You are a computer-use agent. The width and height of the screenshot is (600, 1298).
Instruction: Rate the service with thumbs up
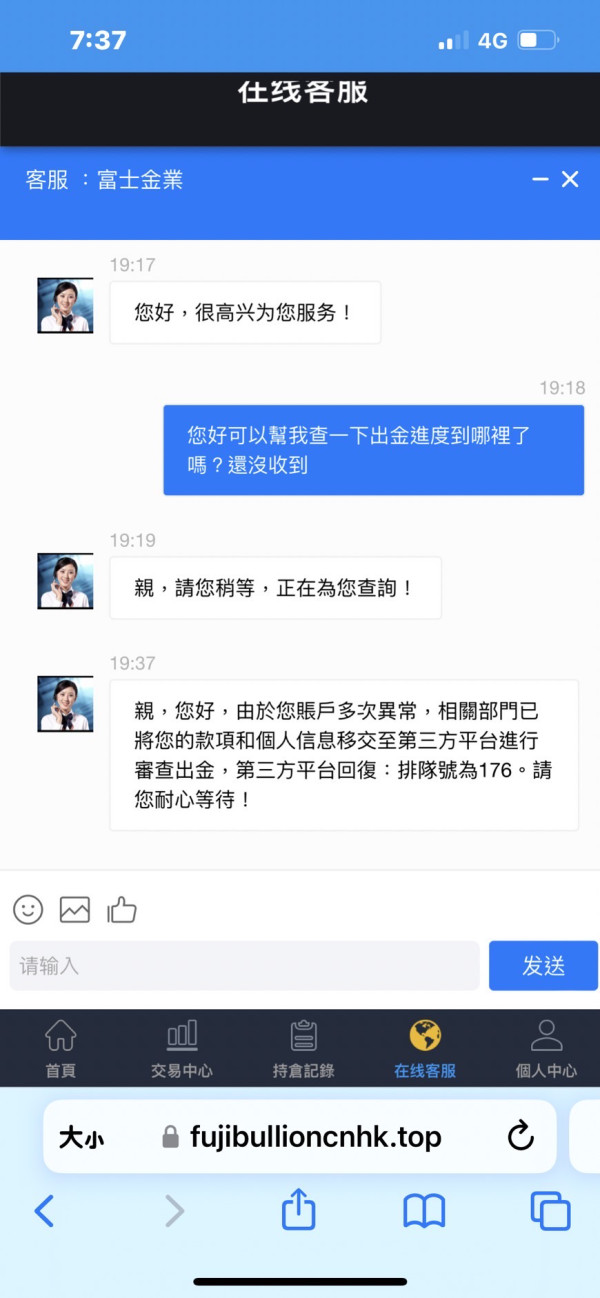pos(122,909)
